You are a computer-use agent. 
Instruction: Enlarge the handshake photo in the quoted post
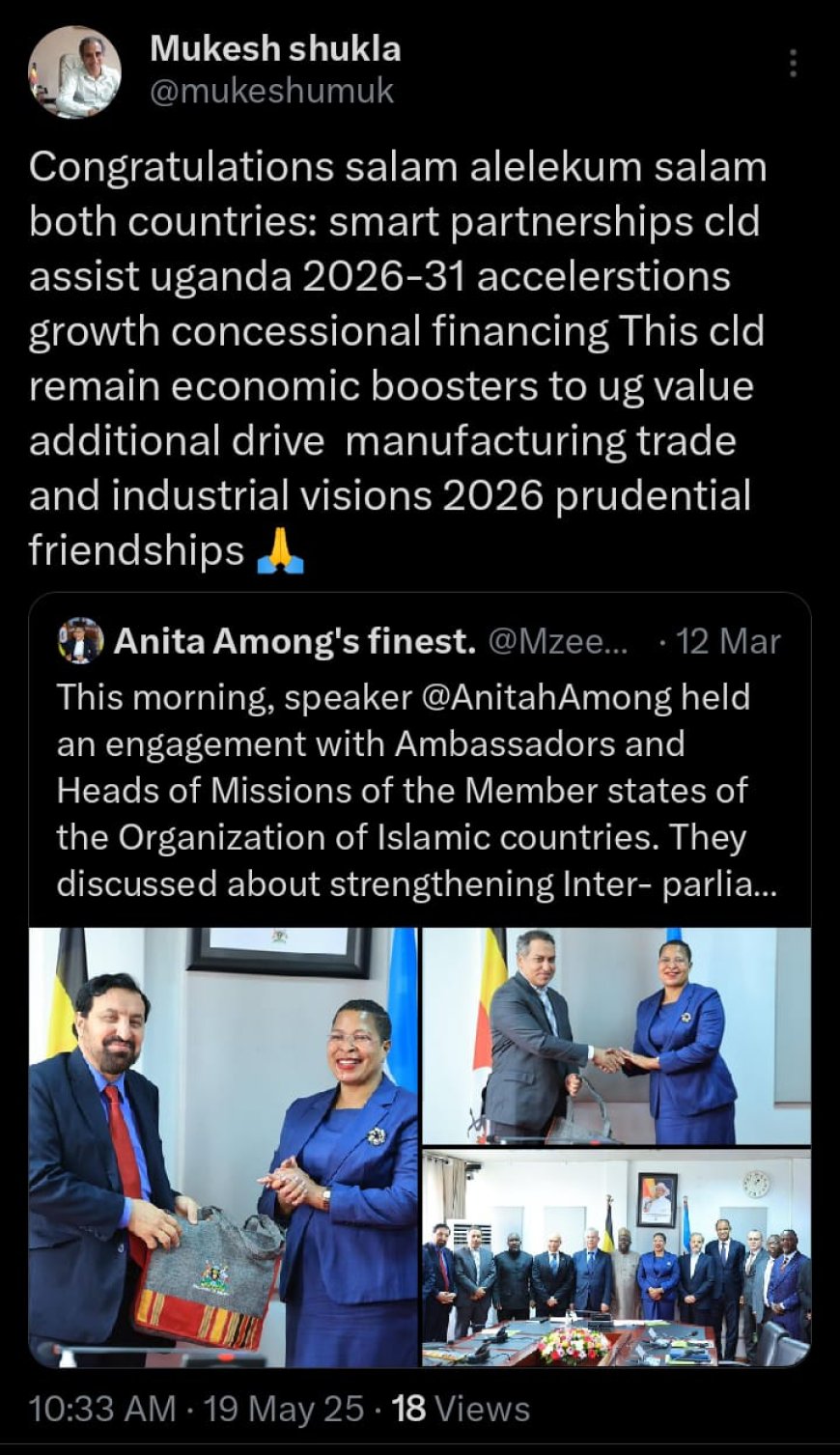pyautogui.click(x=616, y=1036)
